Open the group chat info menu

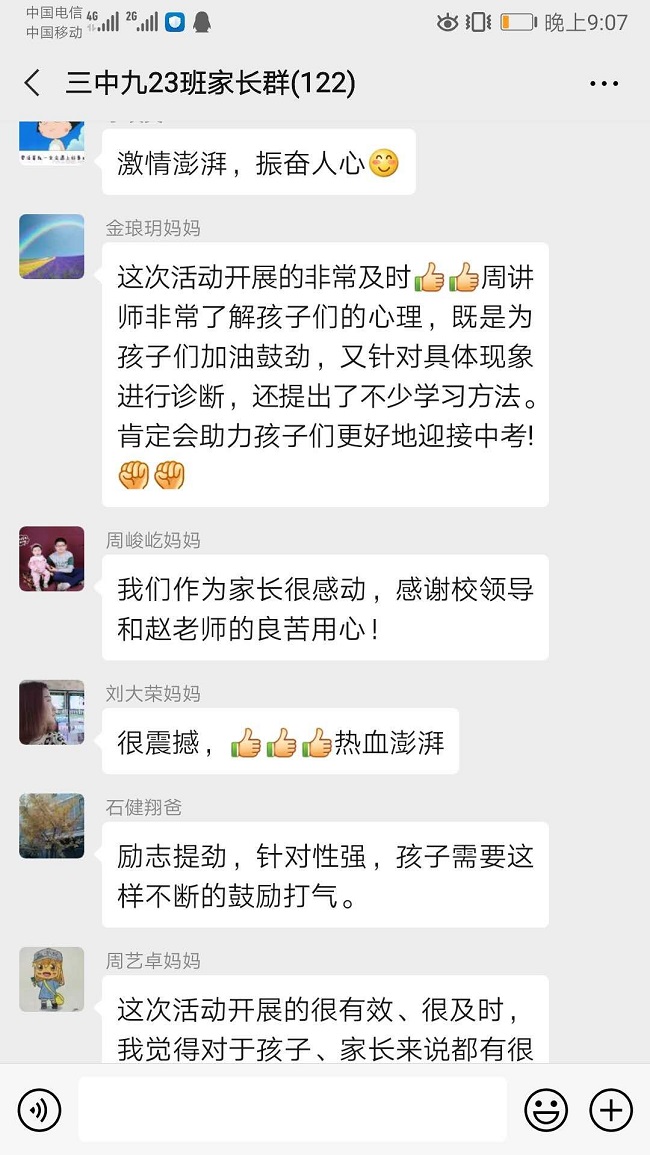click(x=604, y=84)
